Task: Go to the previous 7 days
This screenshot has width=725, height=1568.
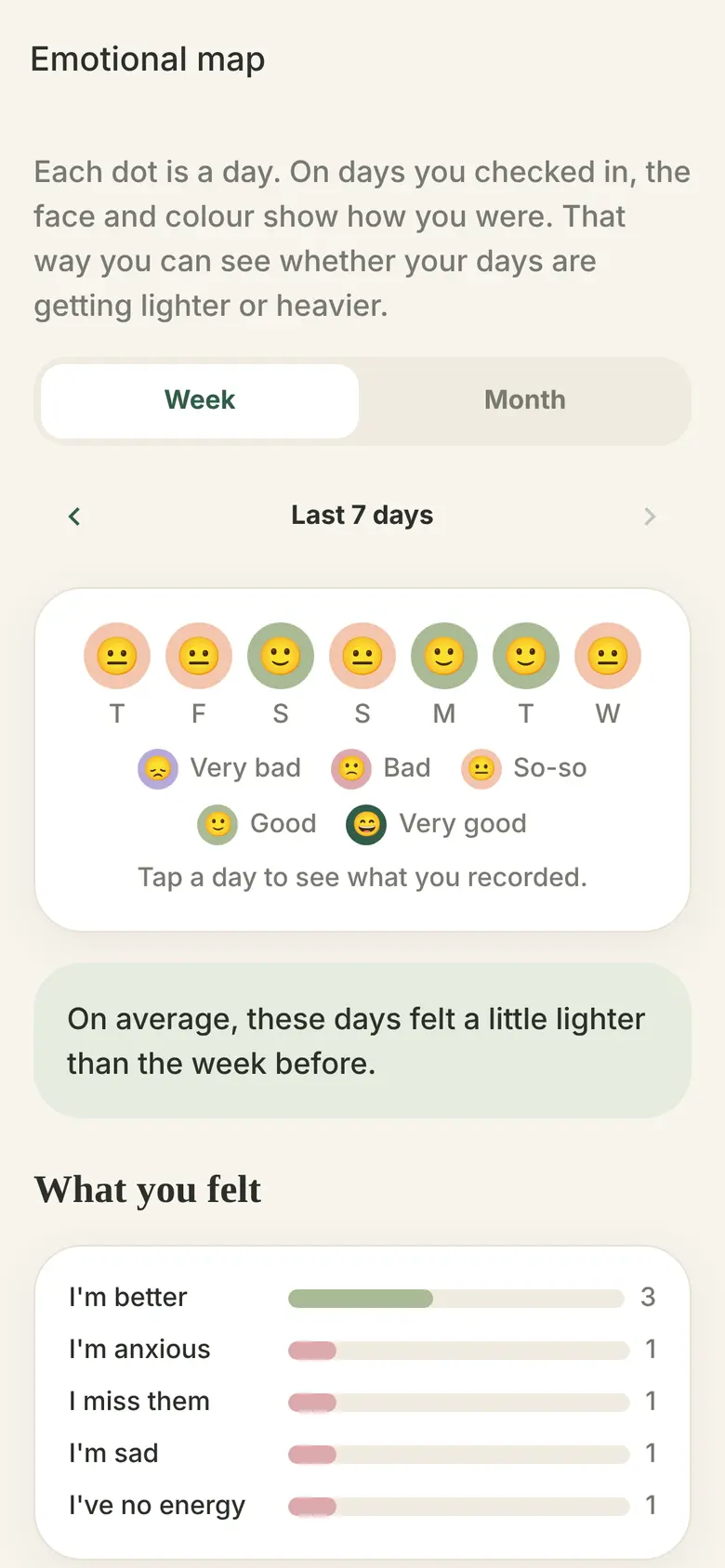Action: pos(74,516)
